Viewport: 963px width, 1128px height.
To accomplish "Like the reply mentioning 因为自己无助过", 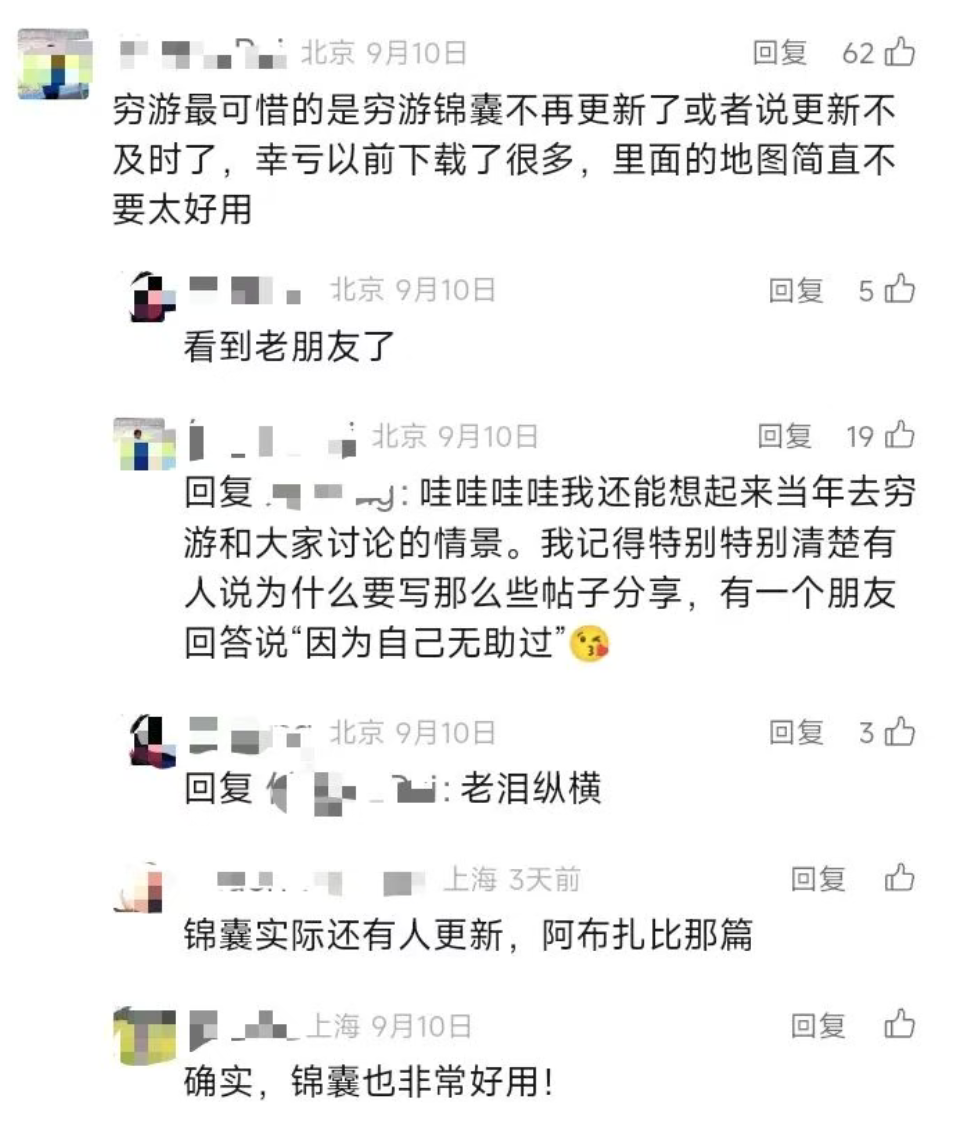I will click(x=899, y=436).
